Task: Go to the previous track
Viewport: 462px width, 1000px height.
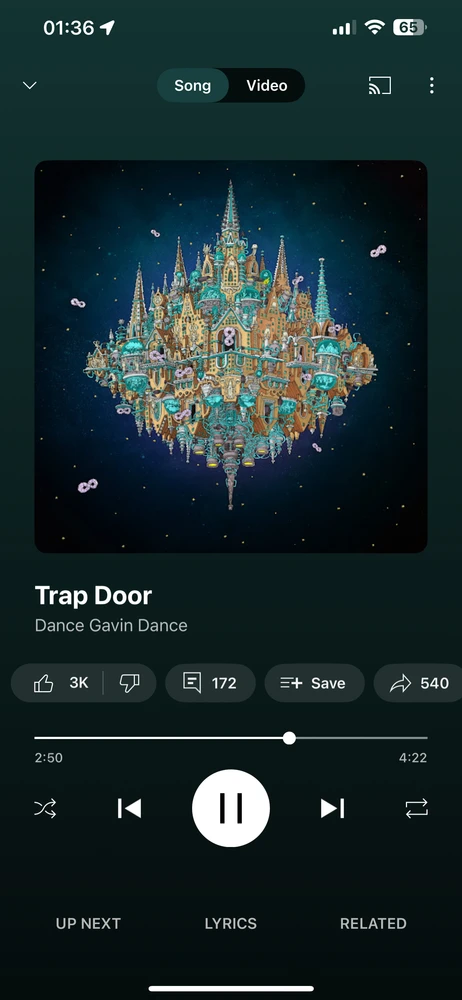Action: 130,809
